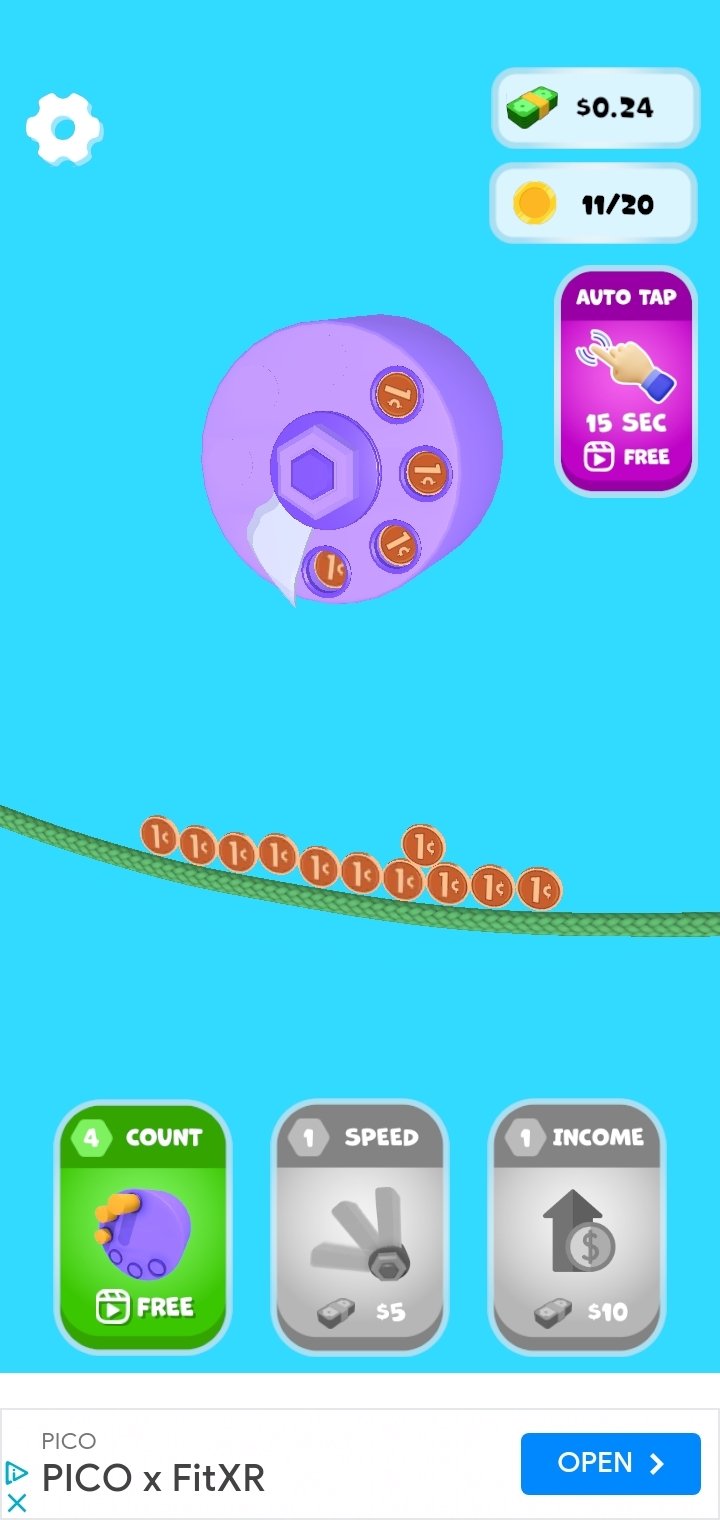Get the free Count upgrade
The width and height of the screenshot is (720, 1520).
click(144, 1227)
